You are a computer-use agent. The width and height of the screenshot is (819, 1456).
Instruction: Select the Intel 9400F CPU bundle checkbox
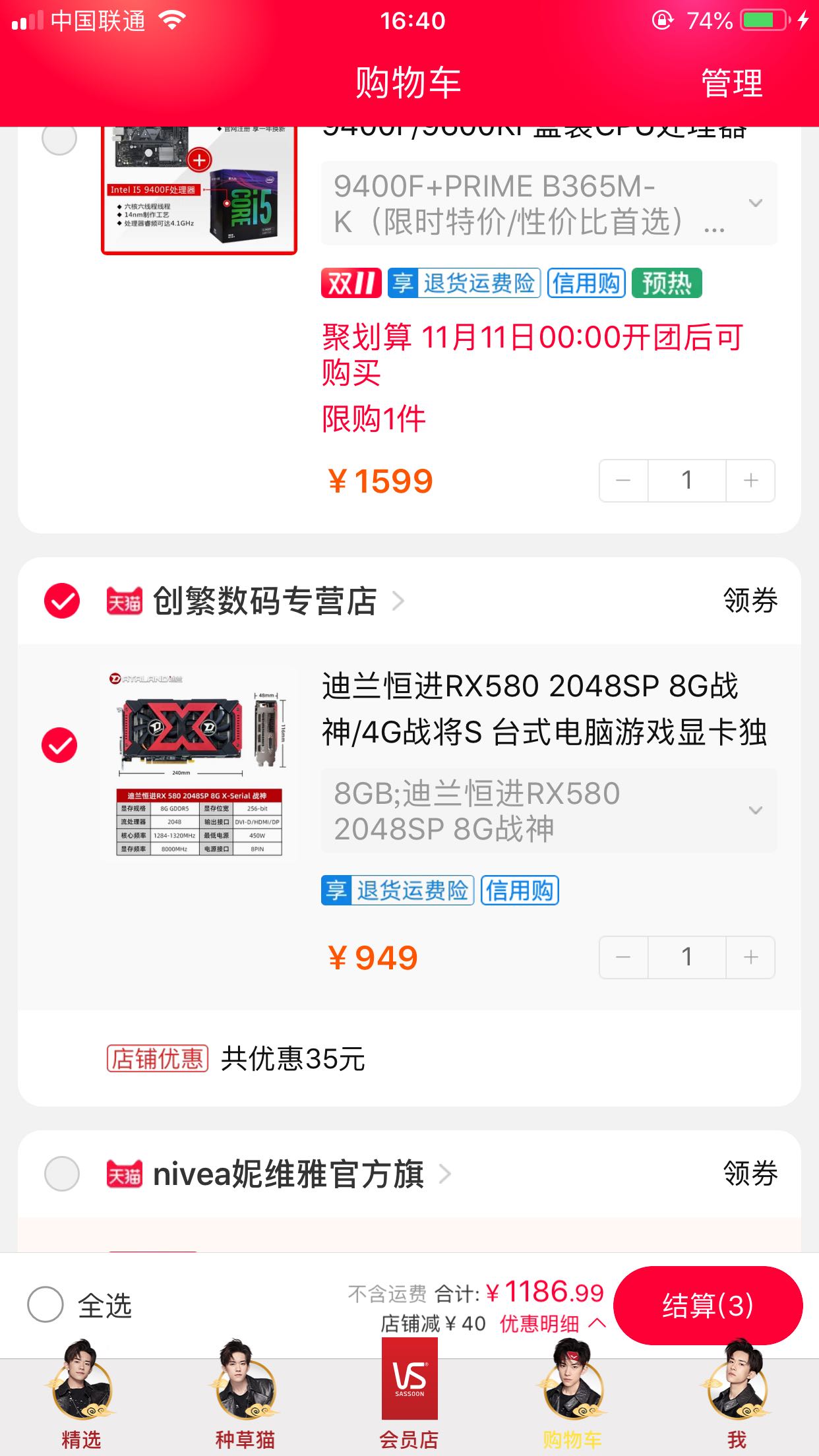pos(59,138)
